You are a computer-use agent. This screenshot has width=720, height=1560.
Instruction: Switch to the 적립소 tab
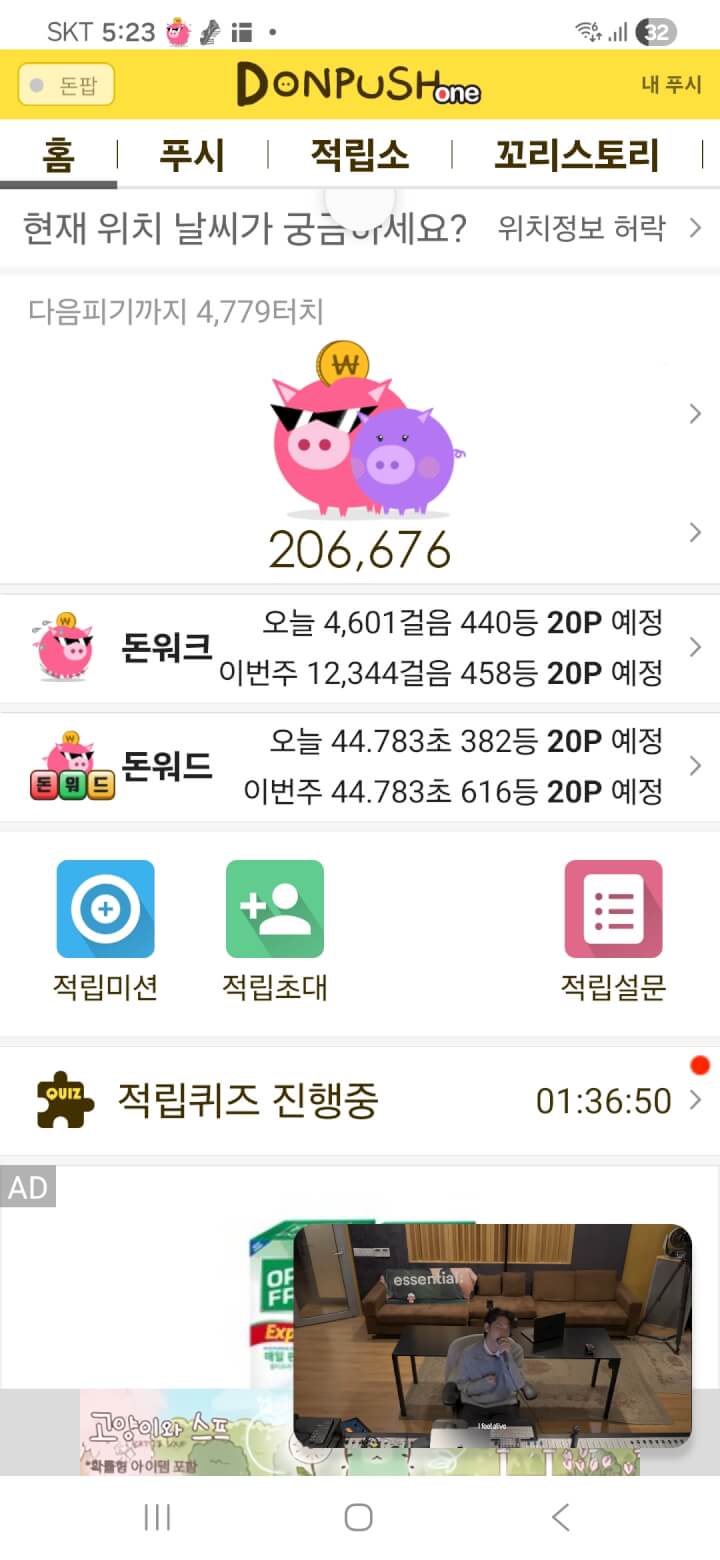(x=359, y=156)
